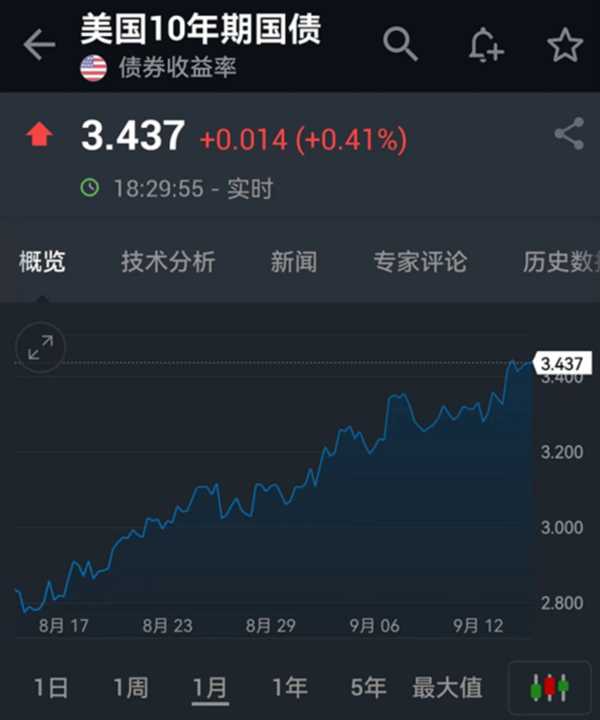Select the 1日 chart range
Screen dimensions: 600x720
click(x=51, y=687)
